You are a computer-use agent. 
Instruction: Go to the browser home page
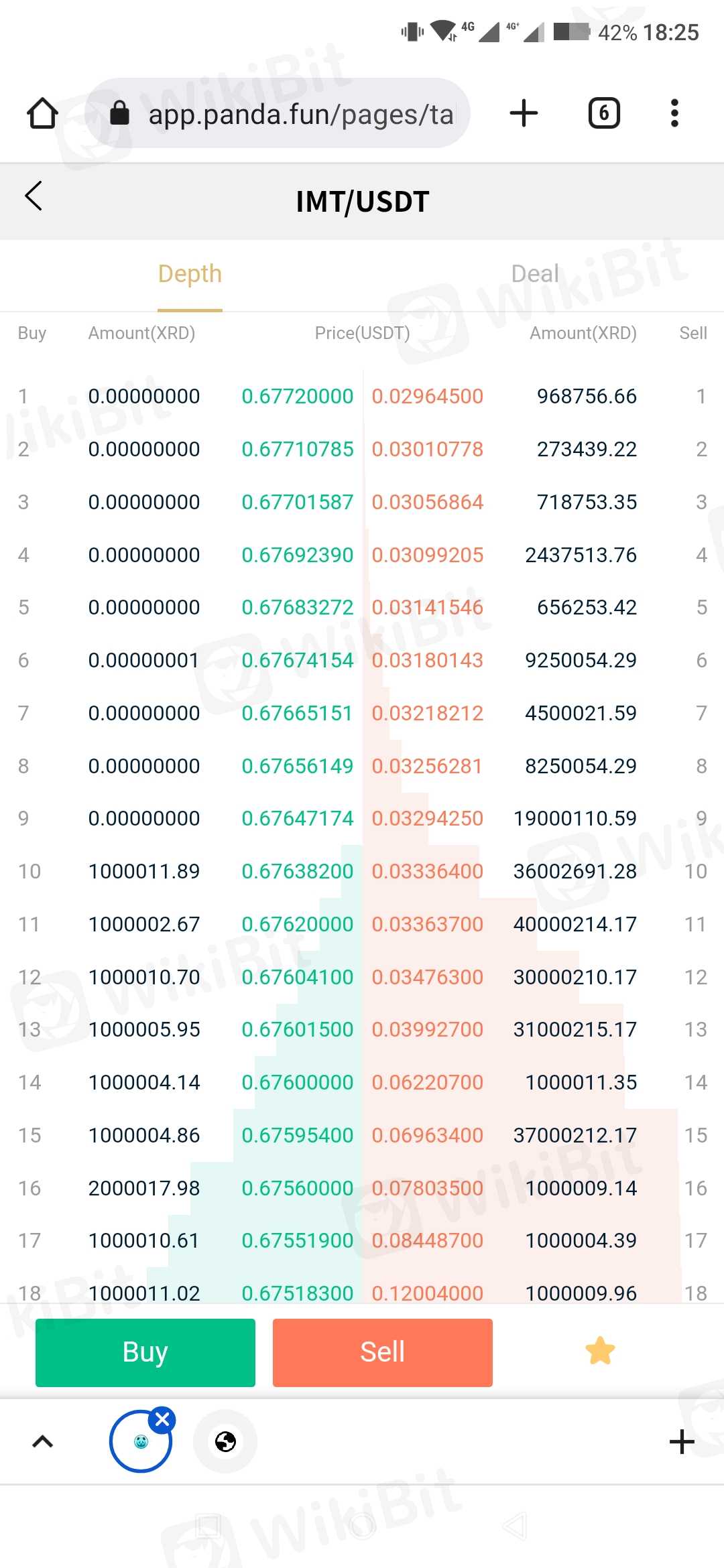point(42,113)
